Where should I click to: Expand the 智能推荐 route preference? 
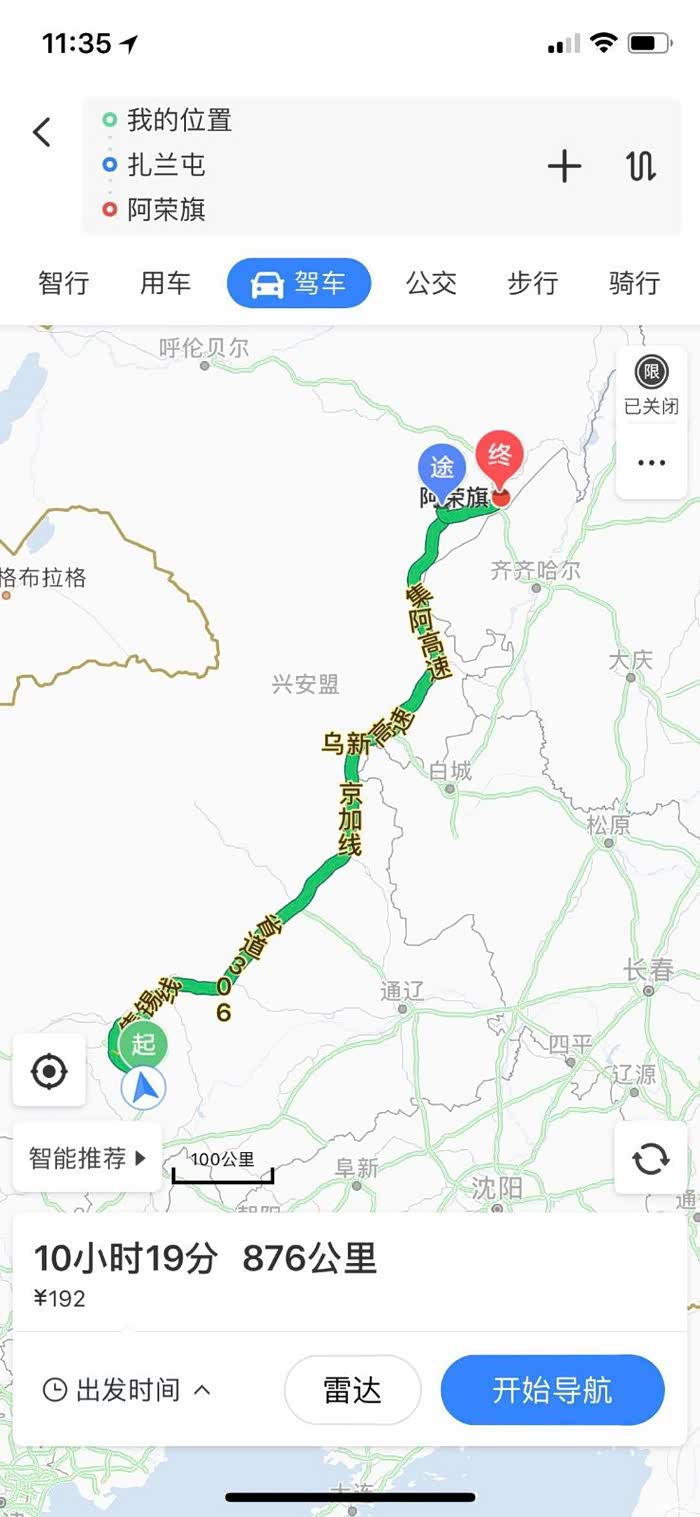click(x=87, y=1158)
